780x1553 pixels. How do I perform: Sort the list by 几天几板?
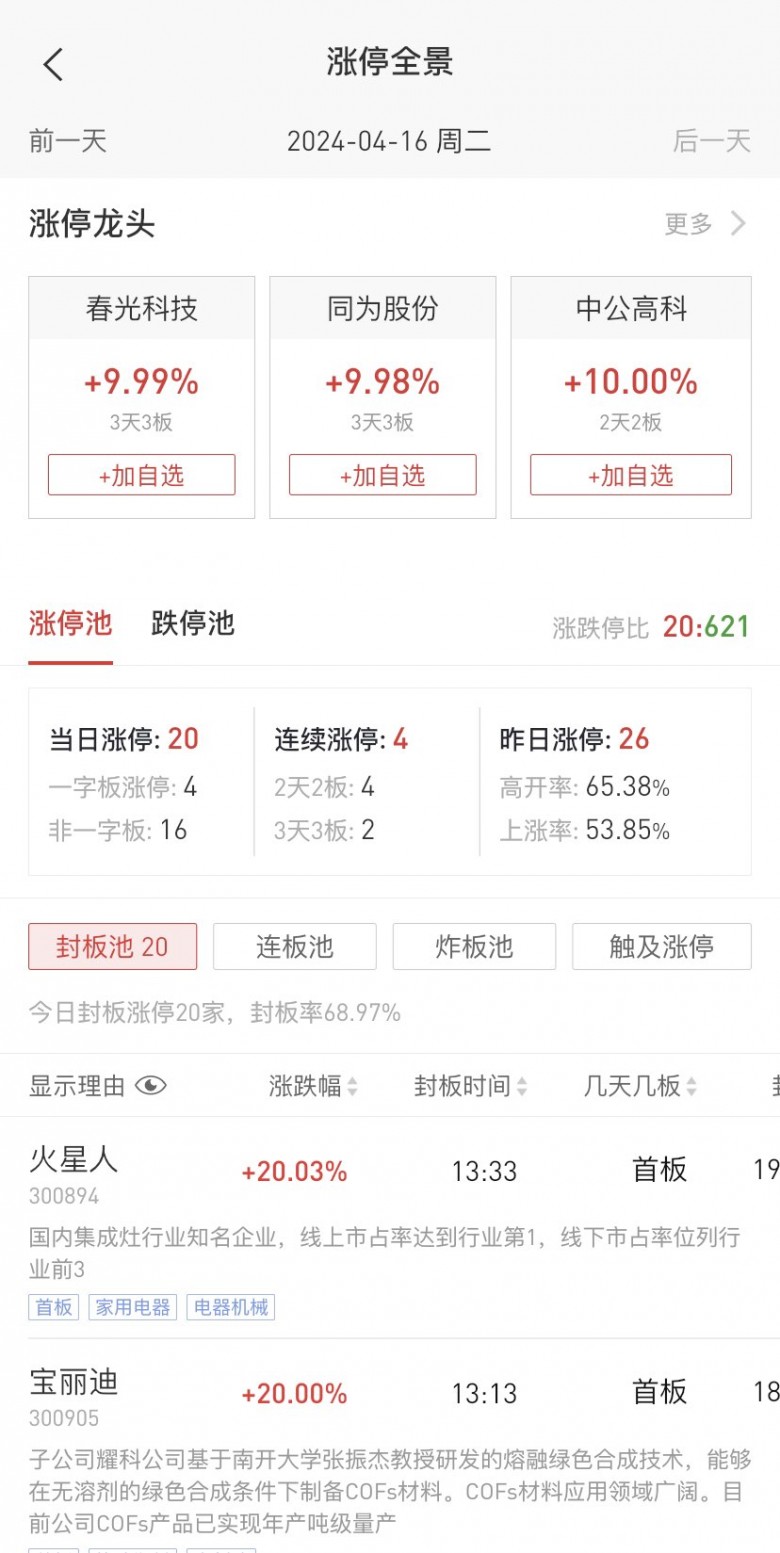[x=640, y=1086]
